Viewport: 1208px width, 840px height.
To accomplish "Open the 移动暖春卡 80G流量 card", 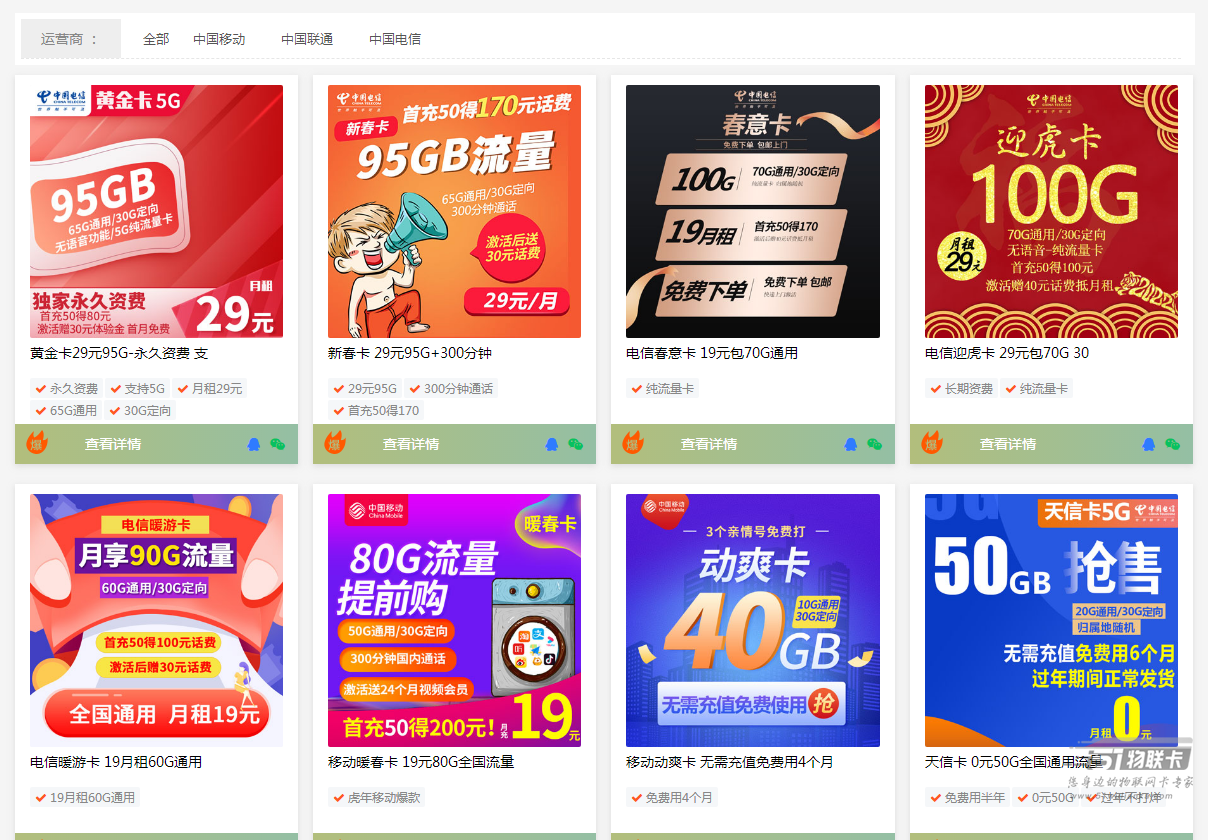I will pyautogui.click(x=454, y=620).
